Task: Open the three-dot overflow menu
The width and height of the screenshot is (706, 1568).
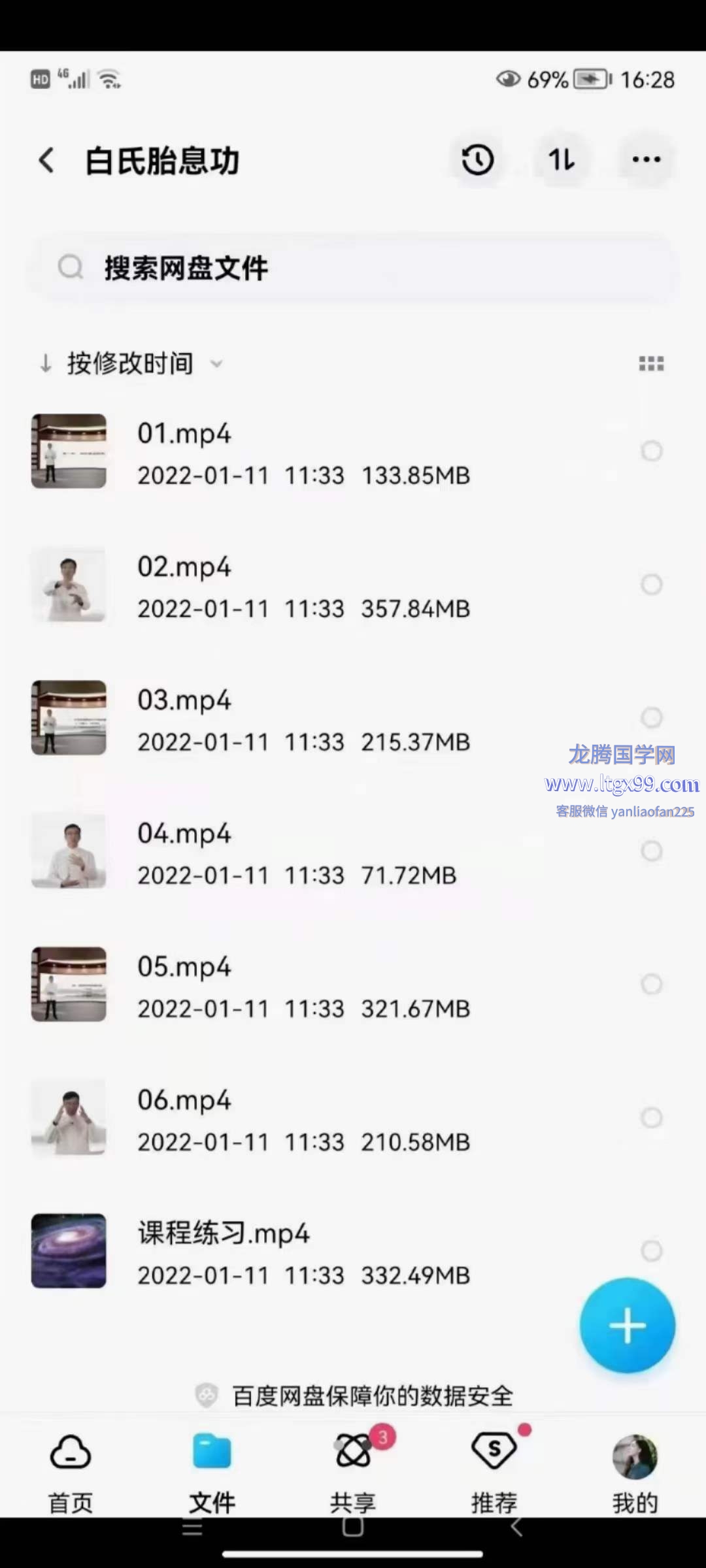Action: point(646,160)
